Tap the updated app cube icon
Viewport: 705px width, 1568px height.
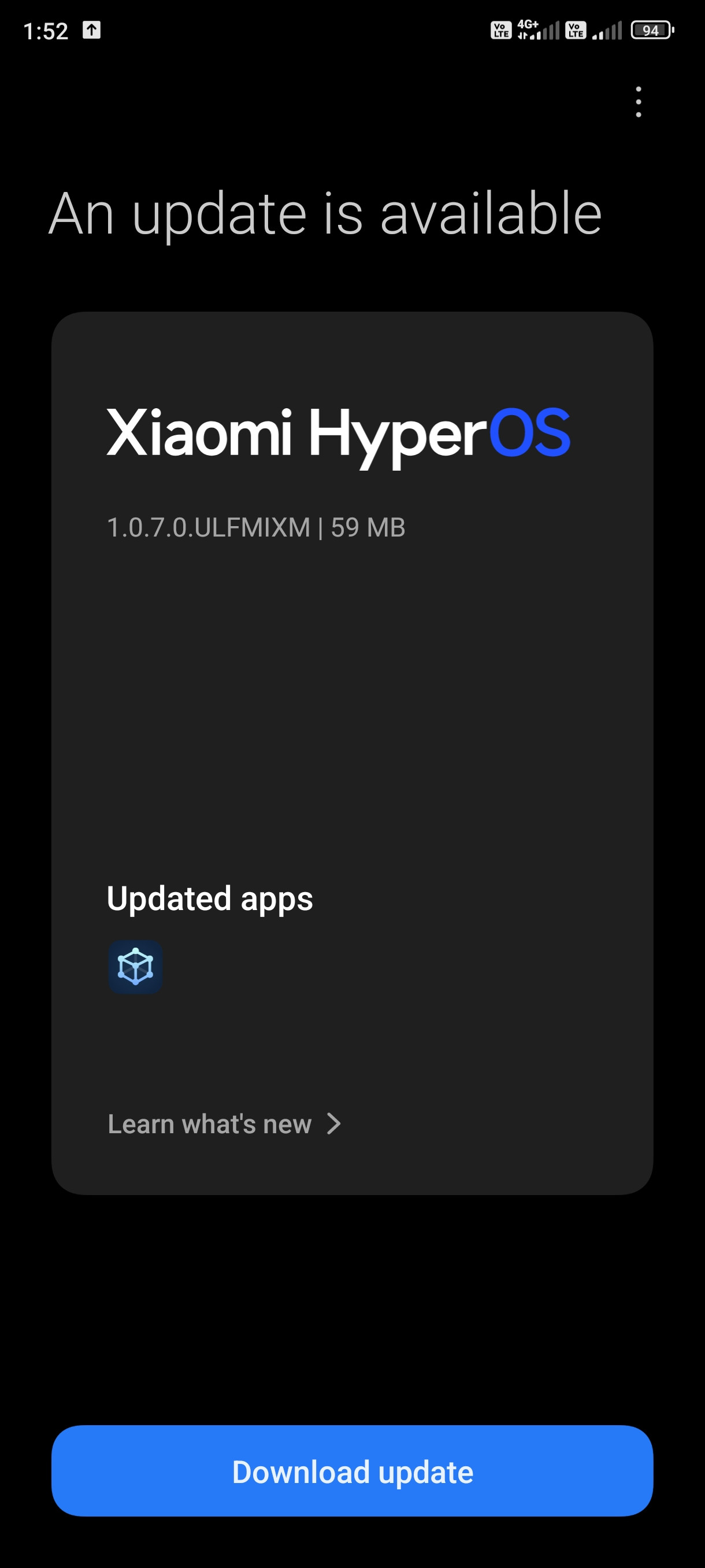(x=135, y=967)
